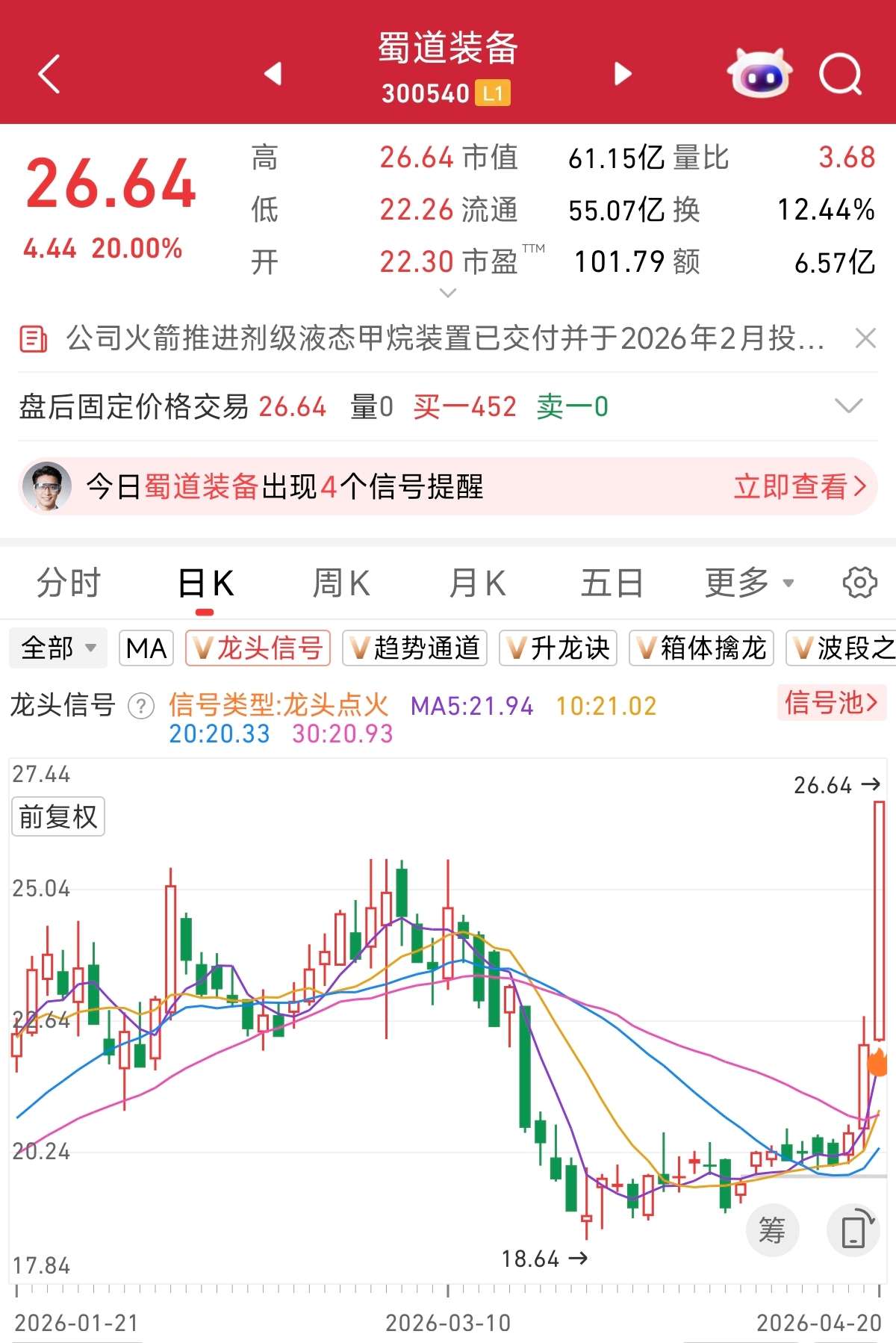Image resolution: width=896 pixels, height=1343 pixels.
Task: Open the robot assistant icon
Action: click(x=759, y=73)
